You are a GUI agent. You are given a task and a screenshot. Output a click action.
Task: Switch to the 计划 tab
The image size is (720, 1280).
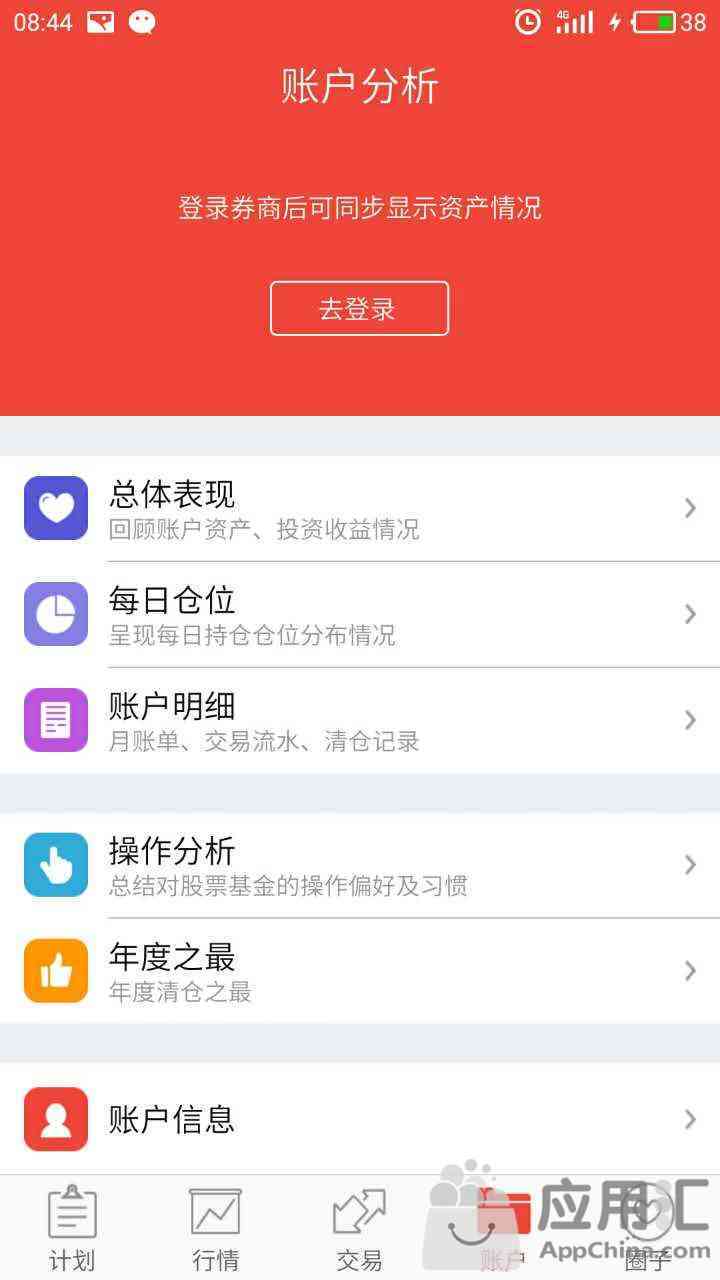point(72,1228)
